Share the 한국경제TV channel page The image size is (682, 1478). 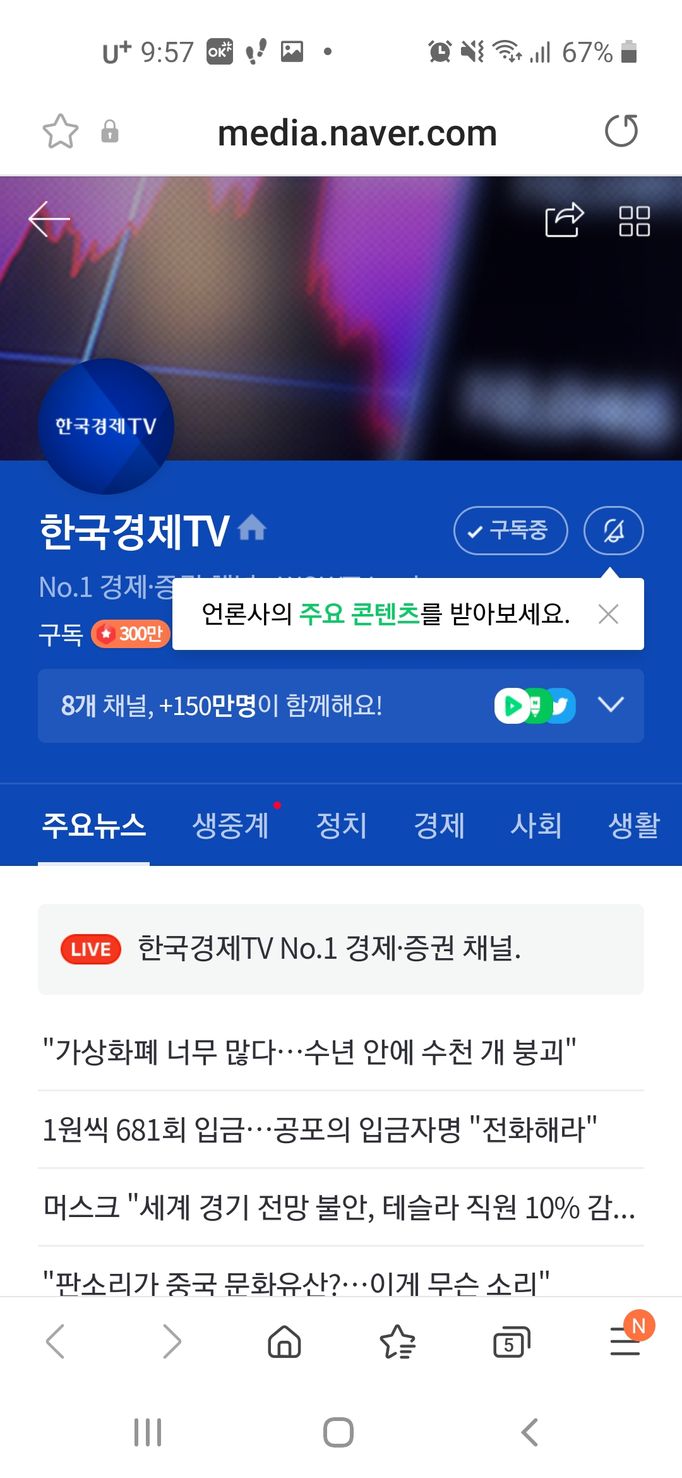point(564,220)
